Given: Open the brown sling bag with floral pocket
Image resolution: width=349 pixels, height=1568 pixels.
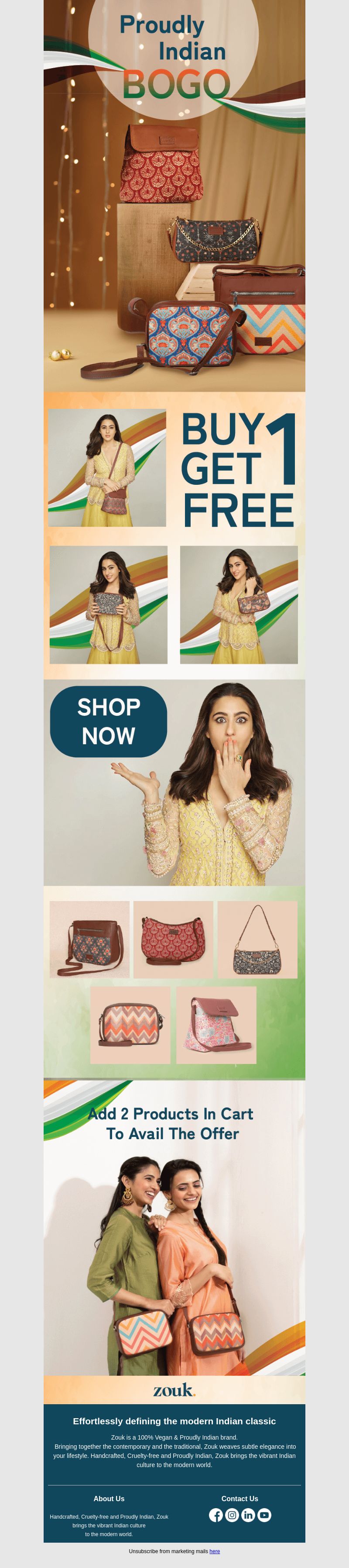Looking at the screenshot, I should tap(89, 939).
